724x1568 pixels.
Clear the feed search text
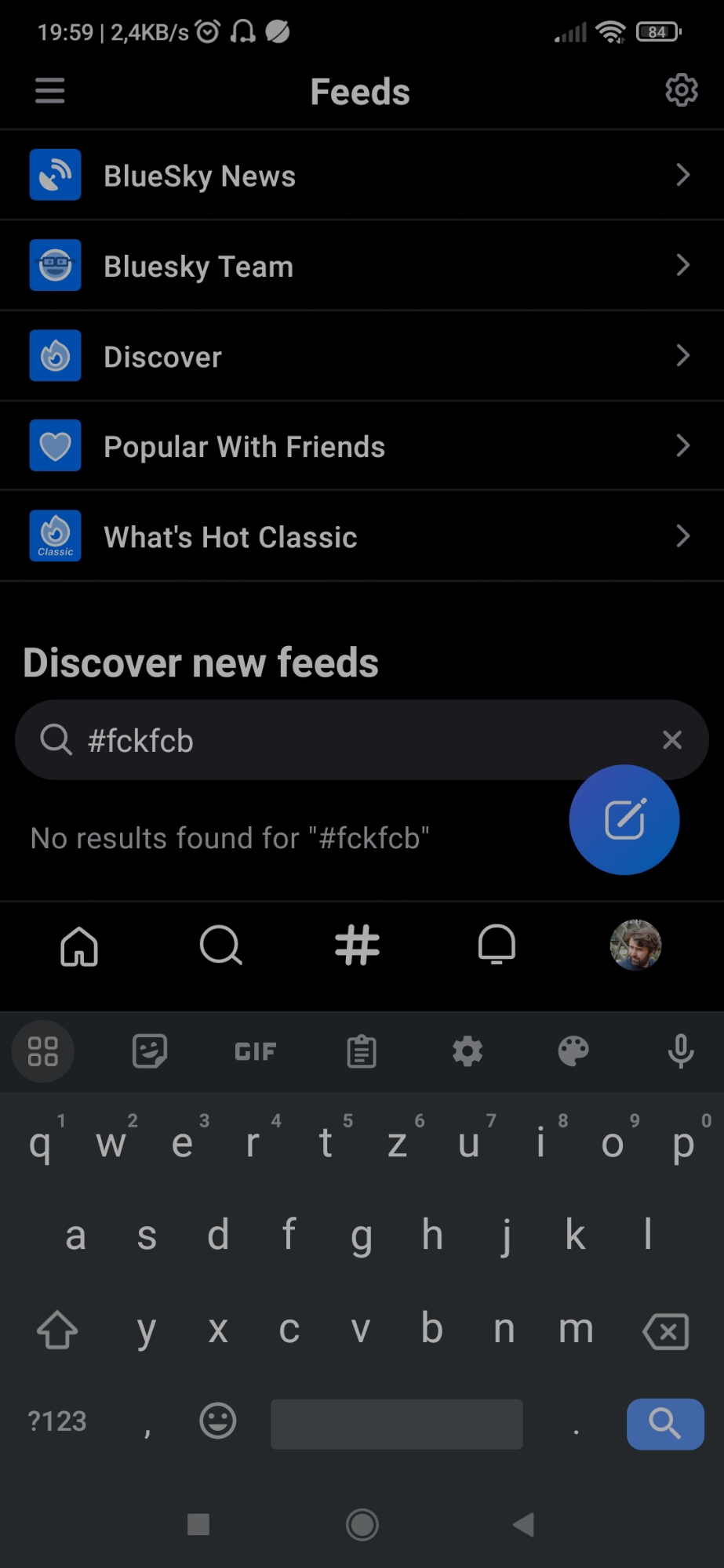tap(671, 740)
